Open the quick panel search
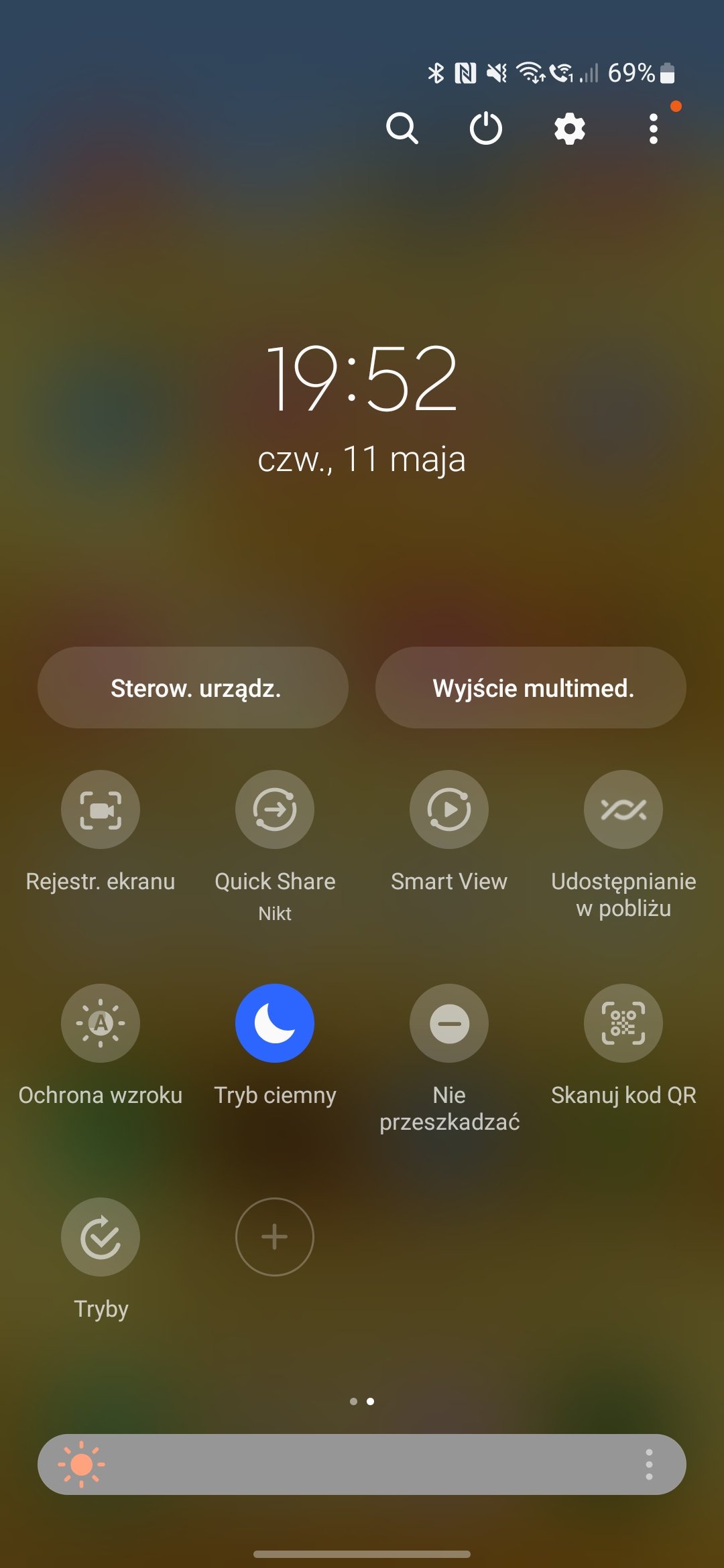 pyautogui.click(x=402, y=128)
